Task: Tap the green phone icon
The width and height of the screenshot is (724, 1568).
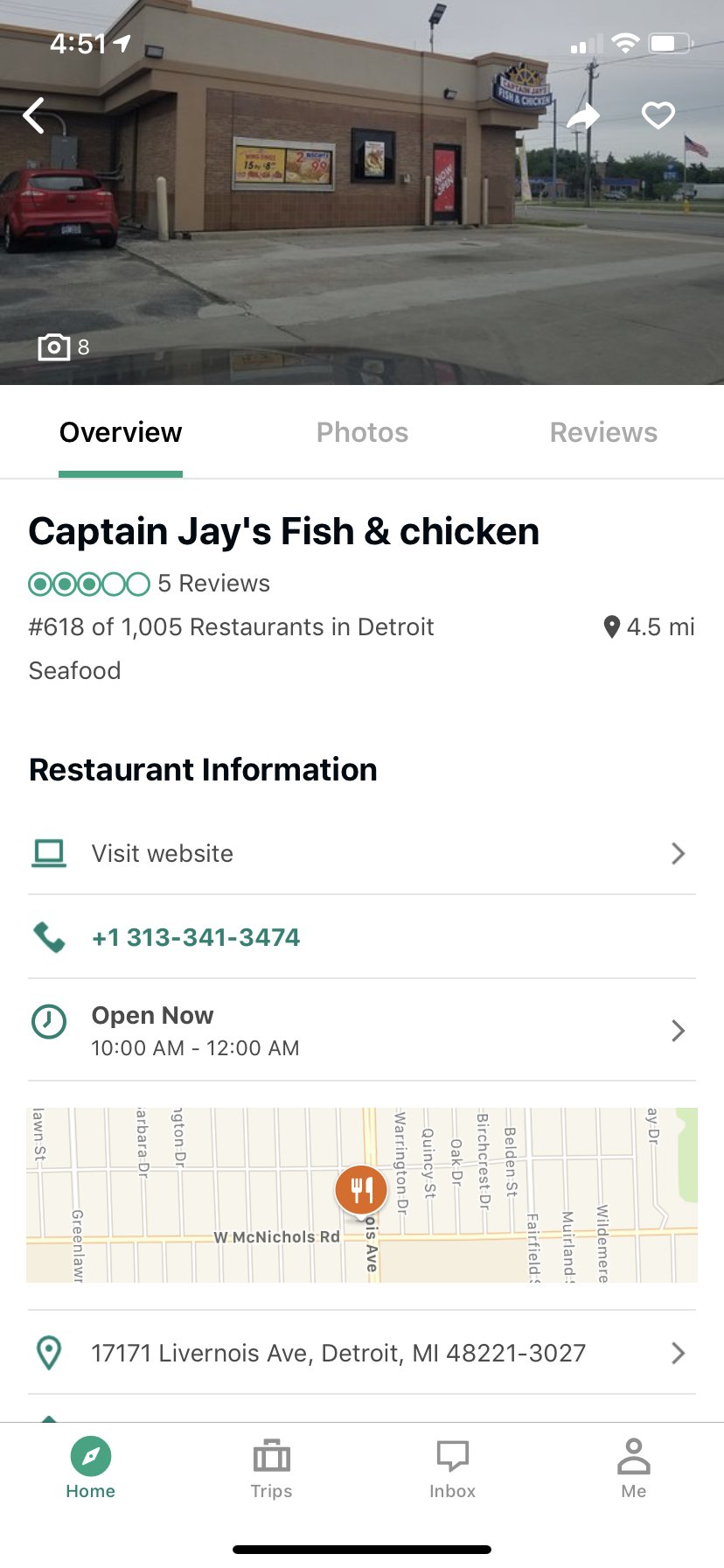Action: [51, 936]
